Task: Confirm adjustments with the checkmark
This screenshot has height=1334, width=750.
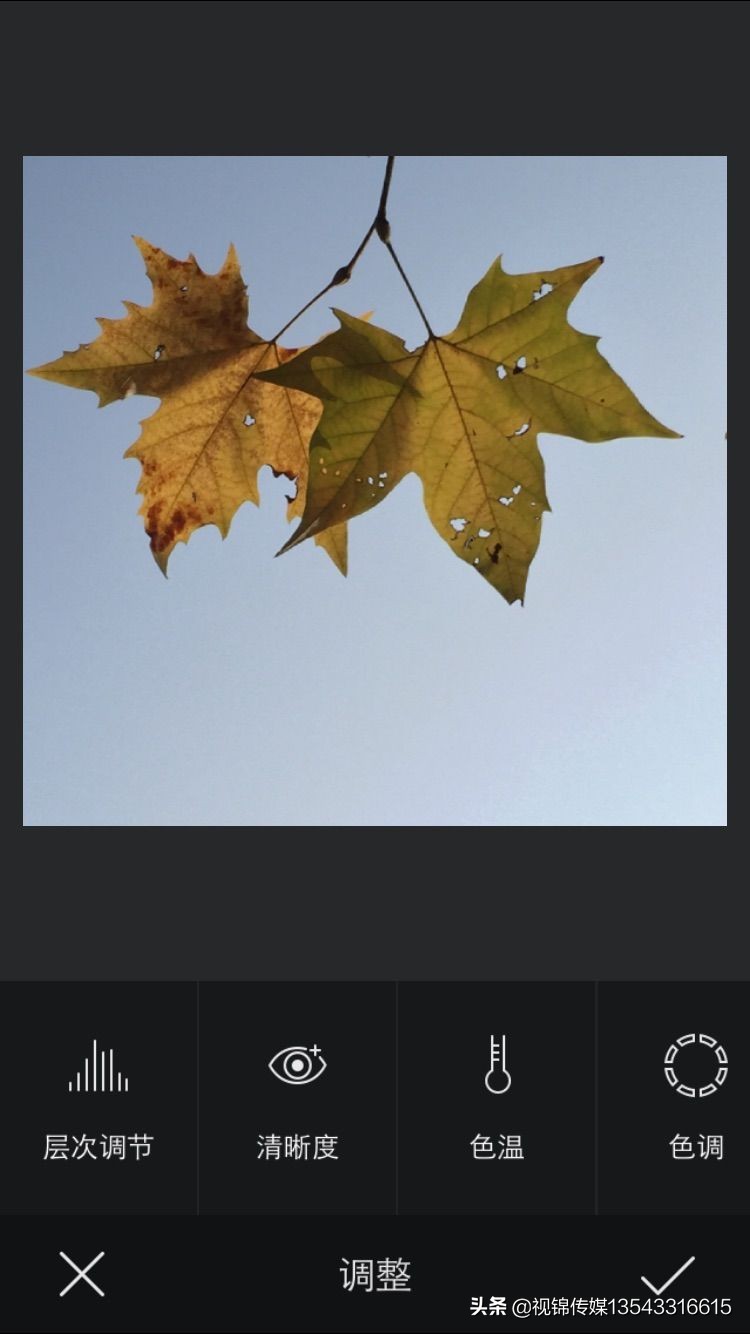Action: coord(667,1274)
